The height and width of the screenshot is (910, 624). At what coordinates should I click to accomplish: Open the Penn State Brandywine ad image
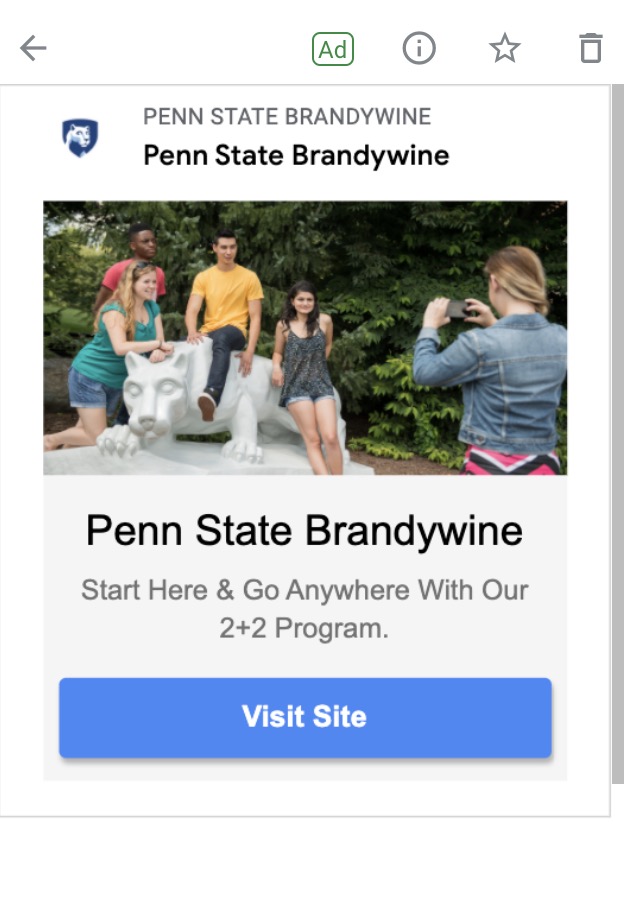coord(305,338)
